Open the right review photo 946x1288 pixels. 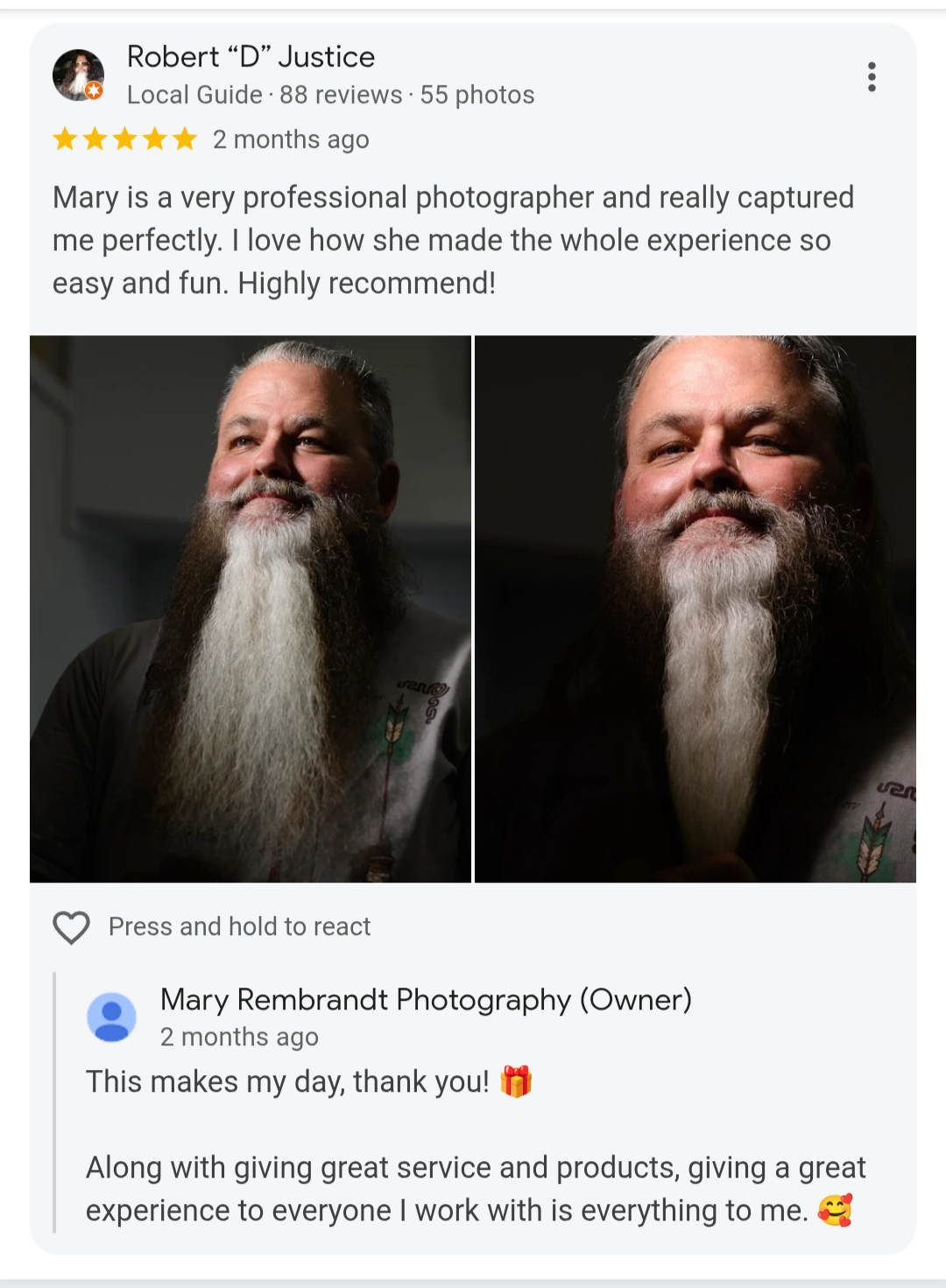point(695,609)
